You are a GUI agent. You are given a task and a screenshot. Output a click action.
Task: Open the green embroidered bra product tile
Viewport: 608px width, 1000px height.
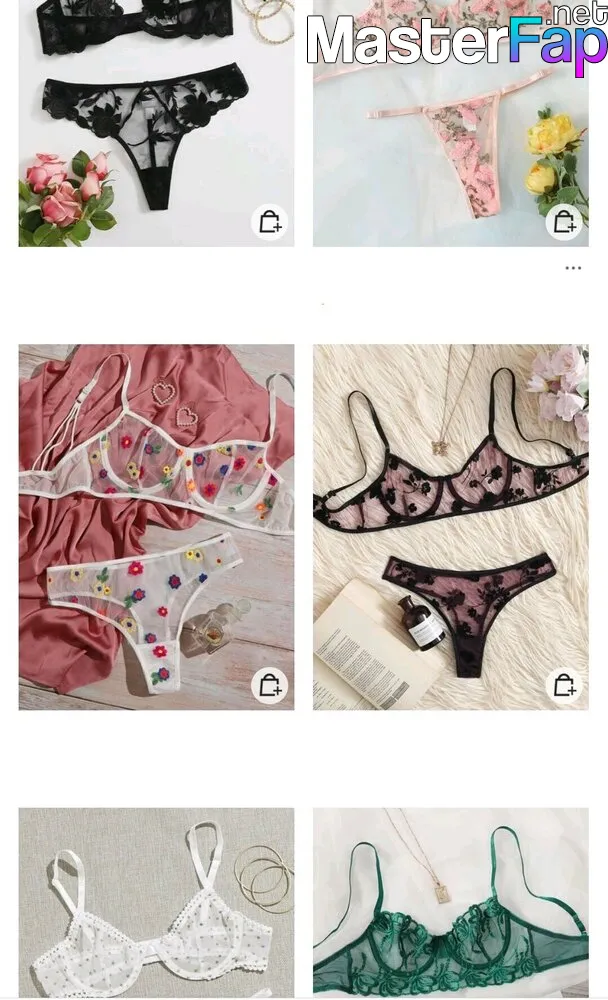[450, 903]
